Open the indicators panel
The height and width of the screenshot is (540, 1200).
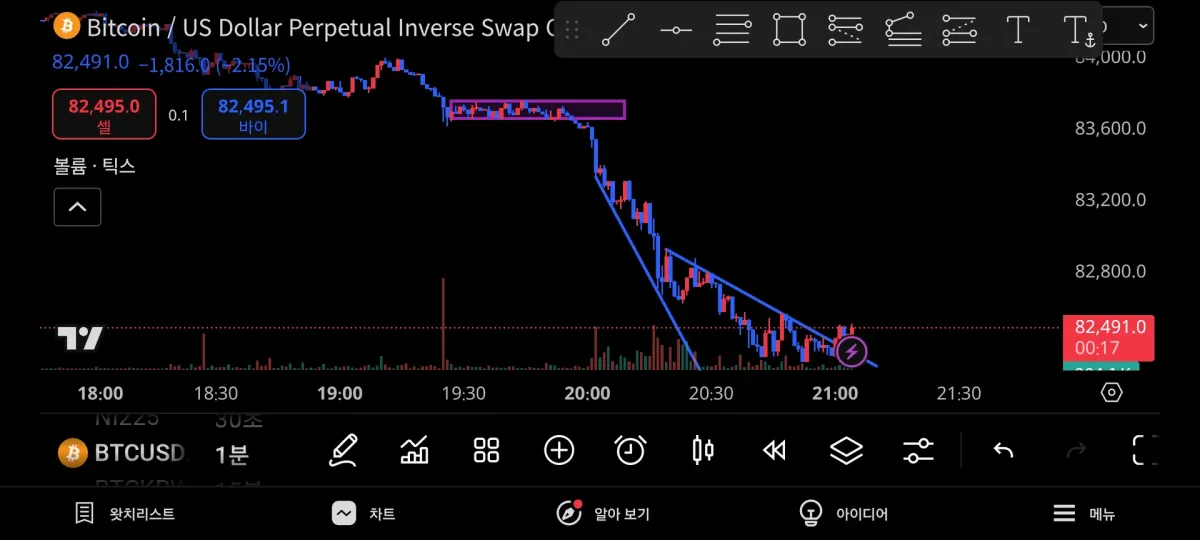414,451
